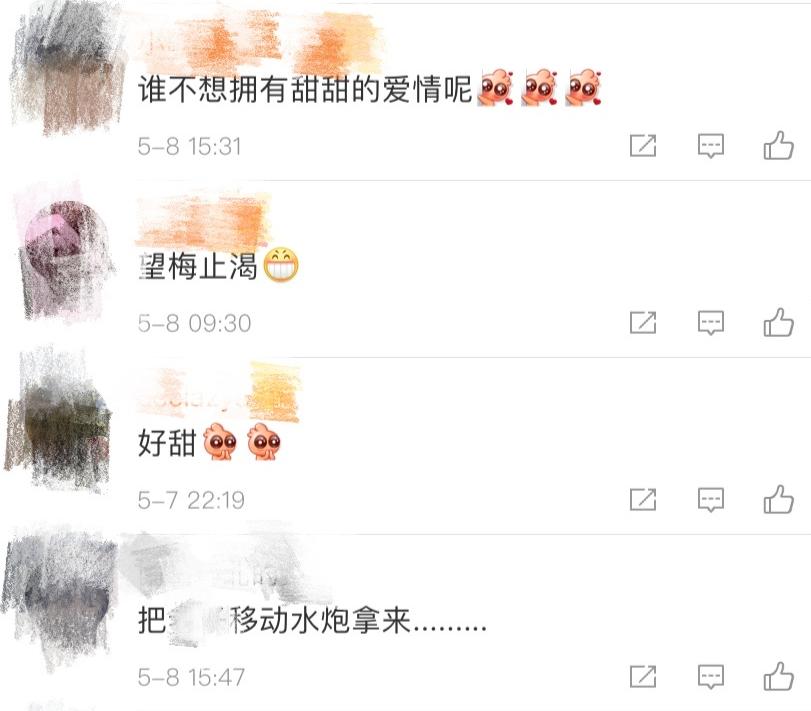
Task: Forward the "望梅止渴" comment
Action: [x=642, y=322]
